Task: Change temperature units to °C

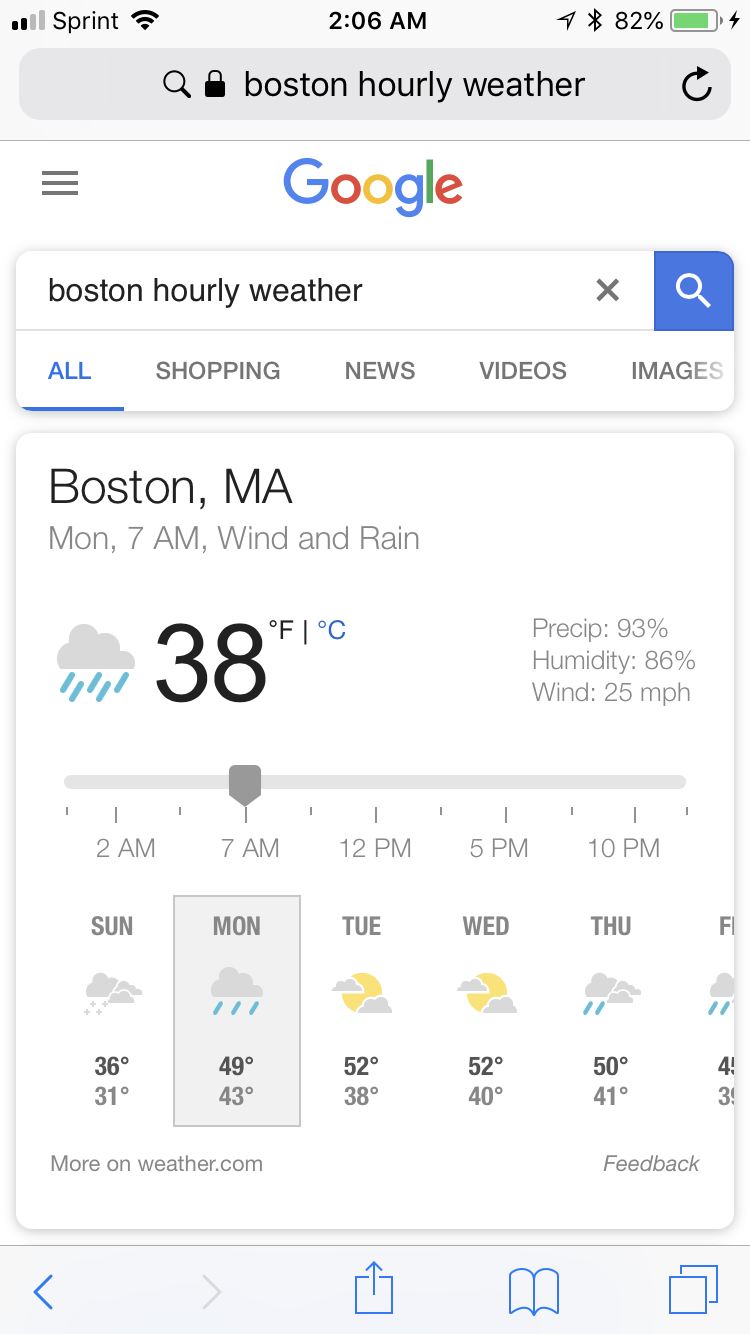Action: 331,630
